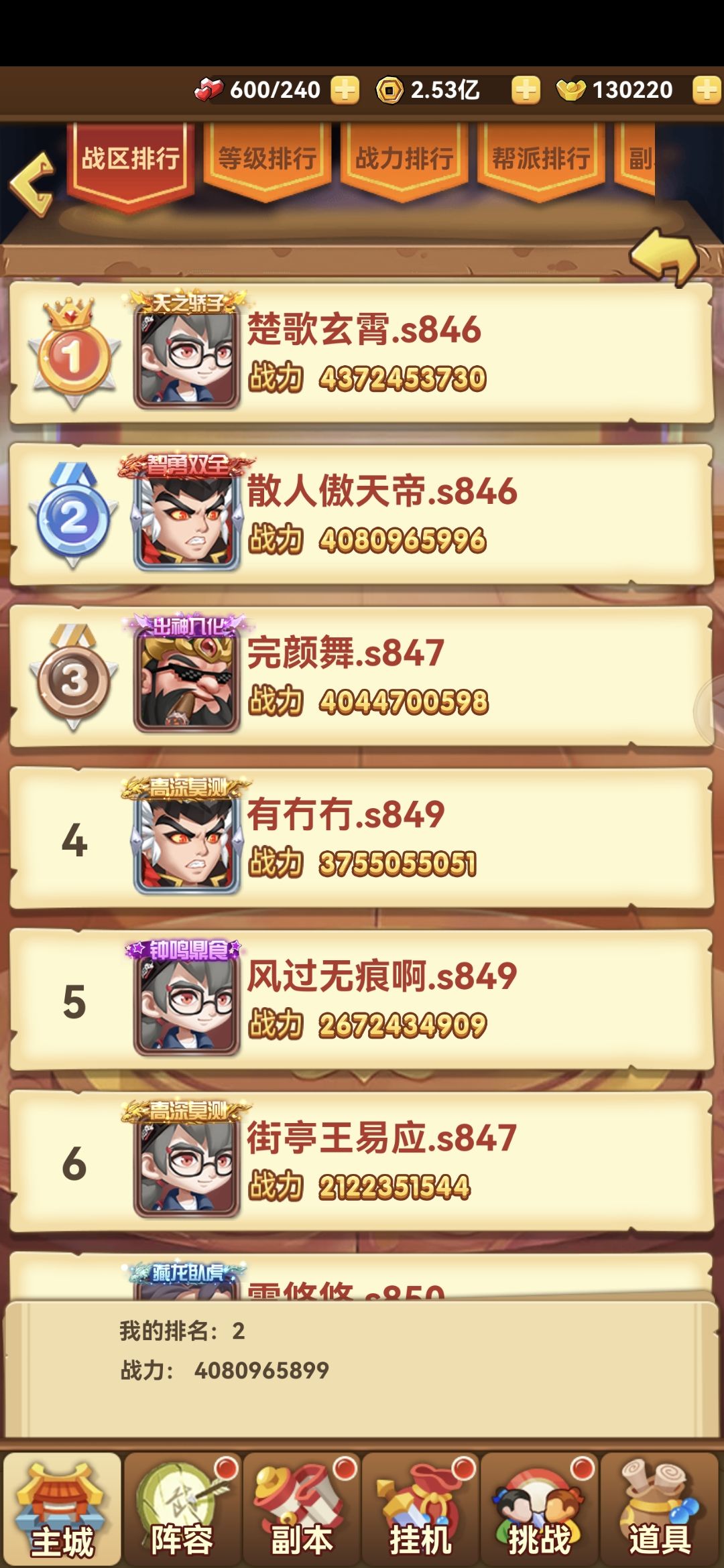This screenshot has width=724, height=1568.
Task: Open the 挂机 idle tab
Action: click(x=420, y=1510)
